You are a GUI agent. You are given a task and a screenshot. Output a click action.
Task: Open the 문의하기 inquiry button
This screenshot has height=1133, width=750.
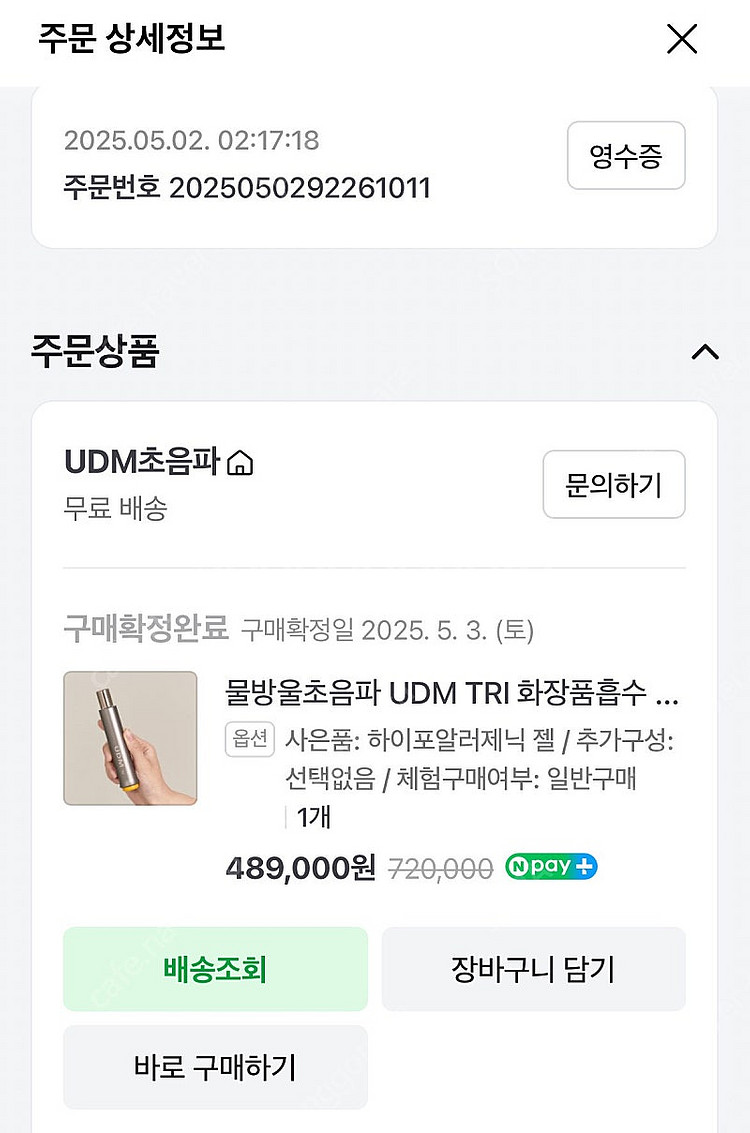point(614,484)
